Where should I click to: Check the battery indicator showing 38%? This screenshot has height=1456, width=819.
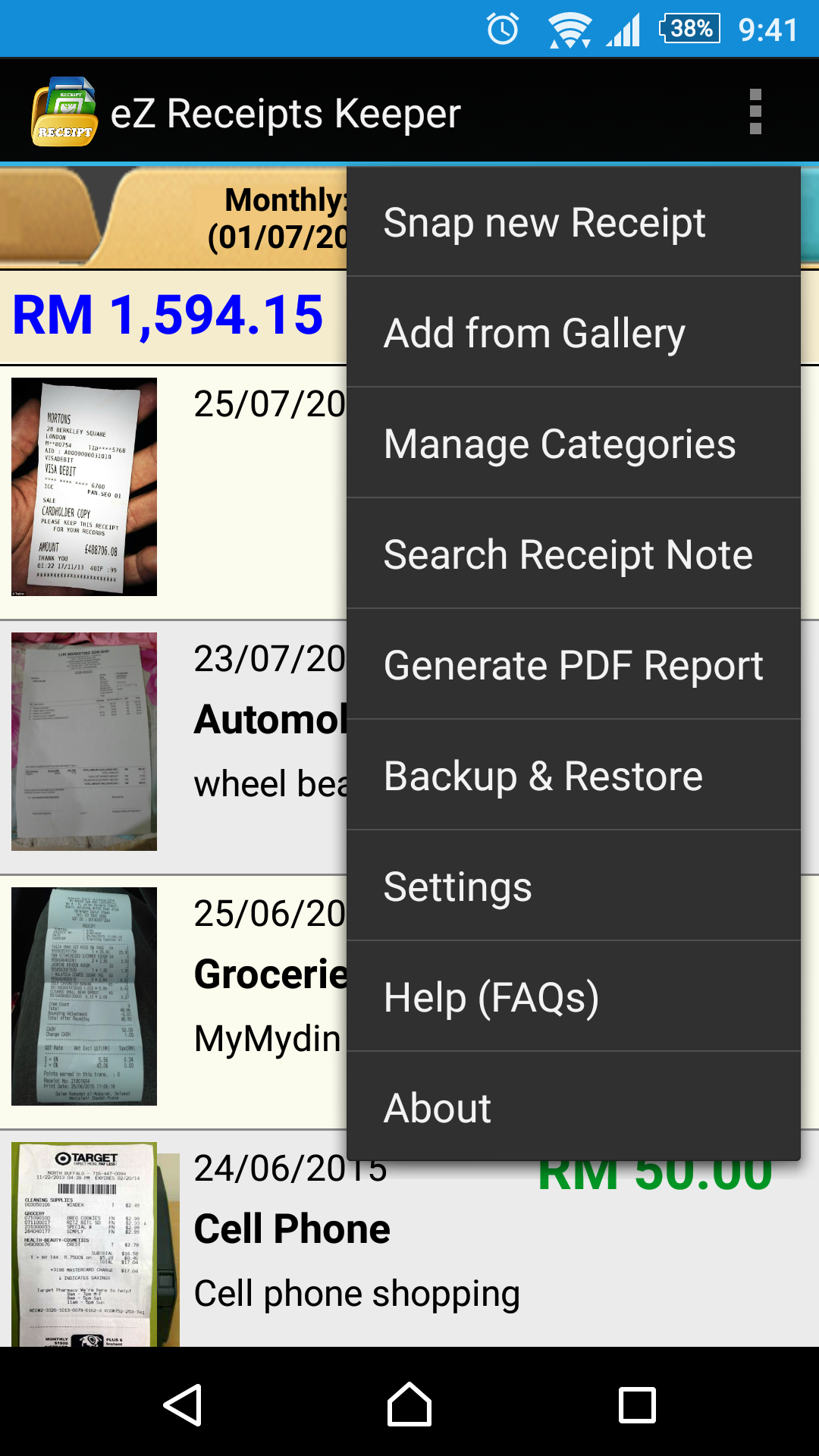click(688, 29)
